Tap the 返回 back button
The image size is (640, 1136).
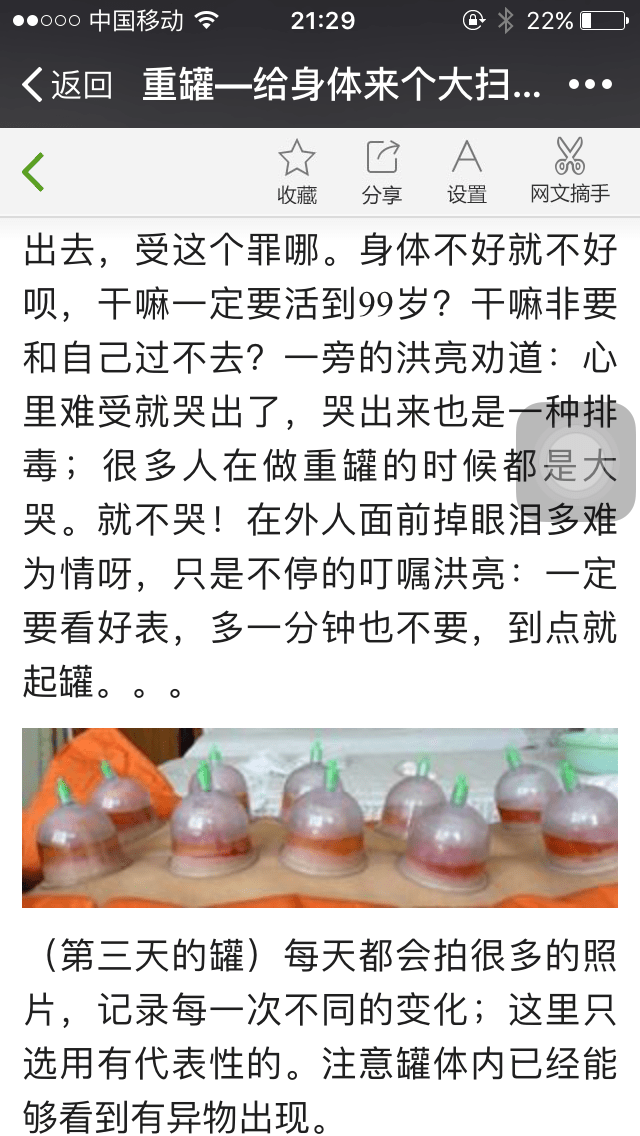click(67, 85)
